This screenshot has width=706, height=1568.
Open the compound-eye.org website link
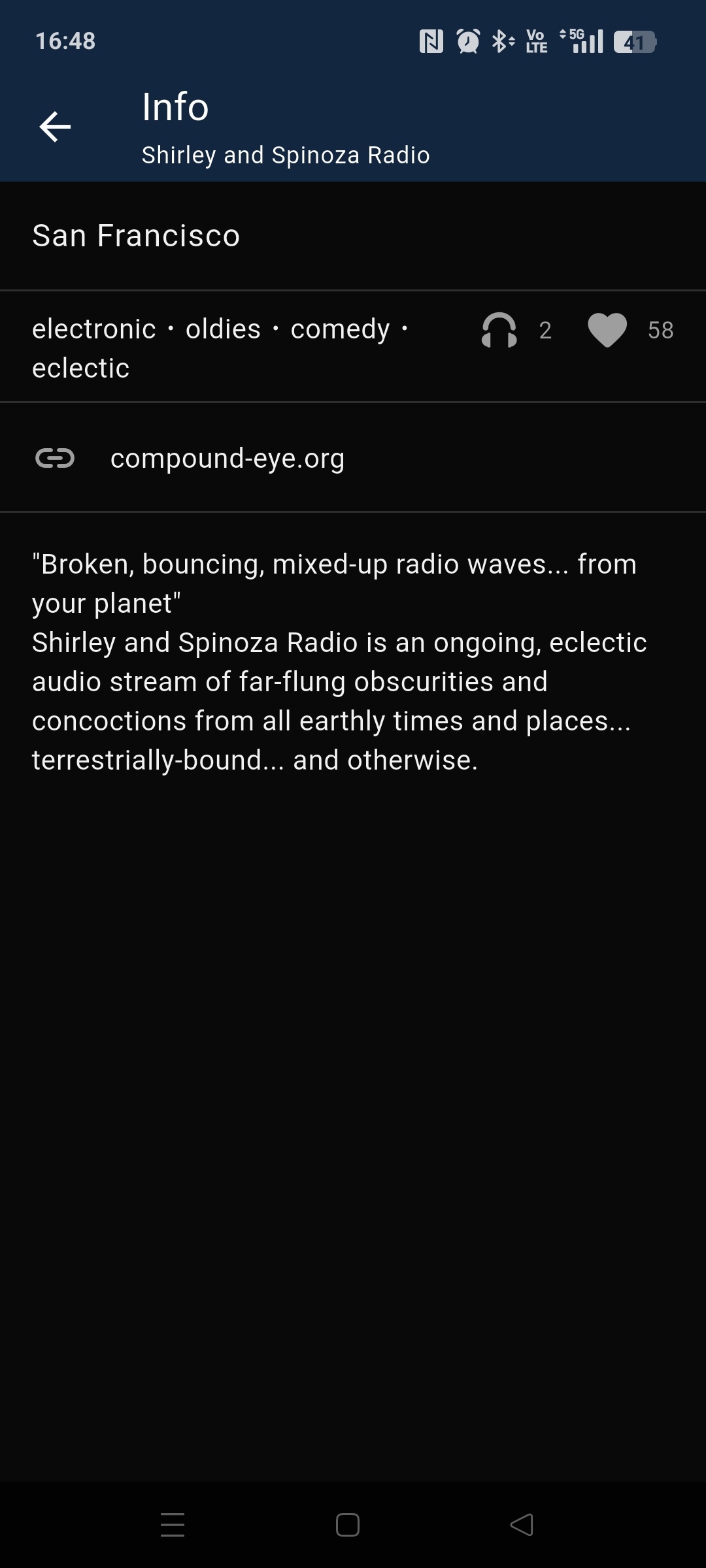coord(353,458)
